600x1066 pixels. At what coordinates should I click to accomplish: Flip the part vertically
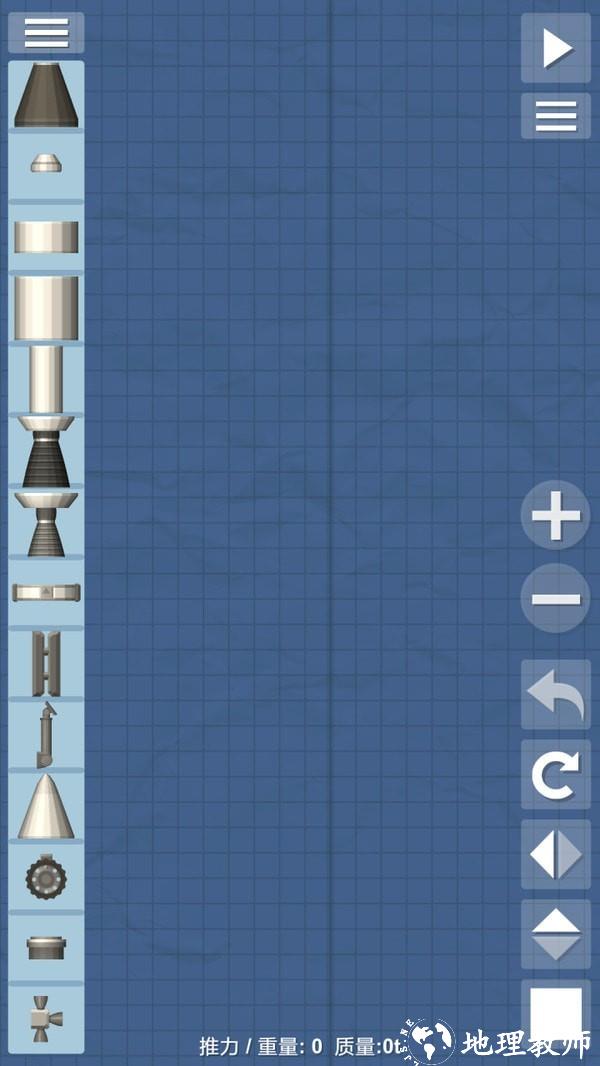pos(555,935)
